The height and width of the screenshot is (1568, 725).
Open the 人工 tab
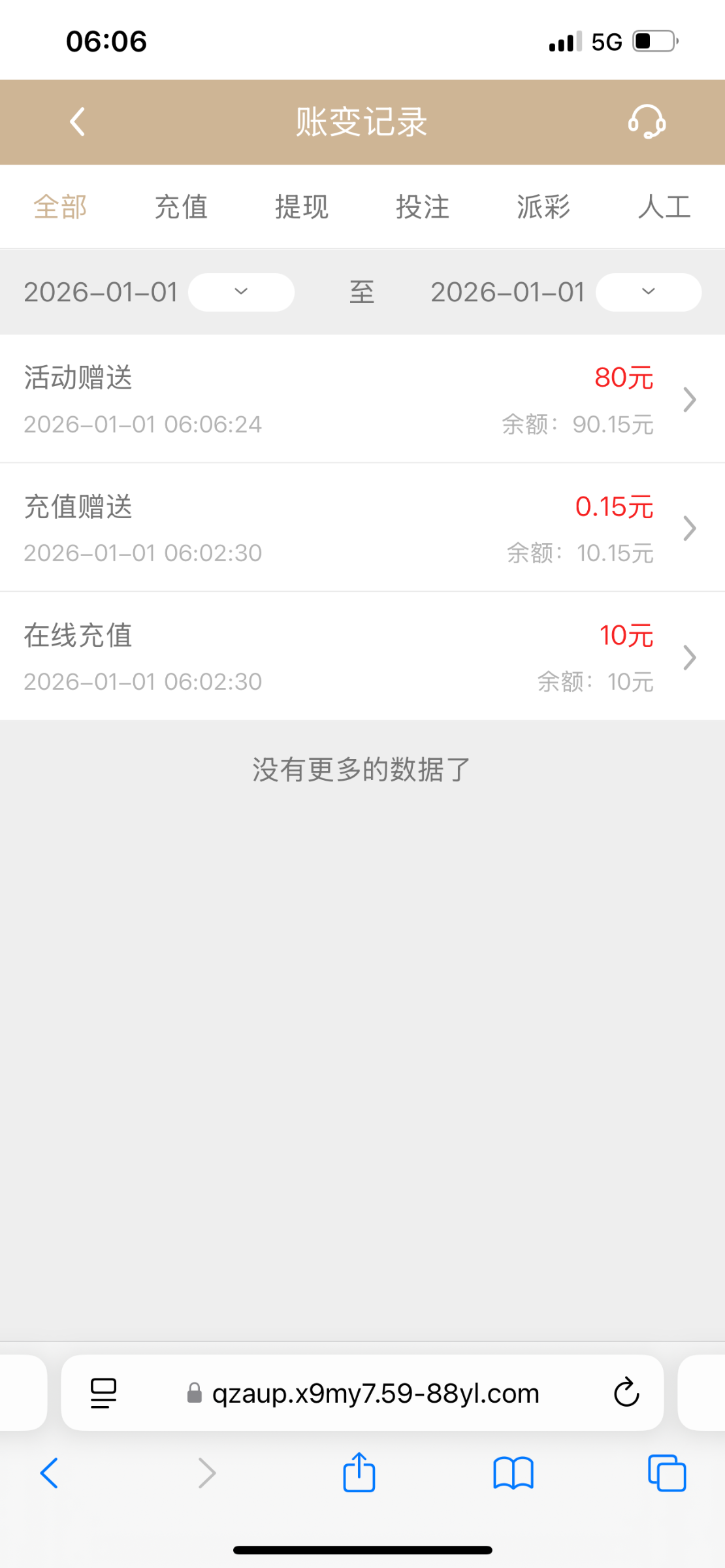click(664, 207)
